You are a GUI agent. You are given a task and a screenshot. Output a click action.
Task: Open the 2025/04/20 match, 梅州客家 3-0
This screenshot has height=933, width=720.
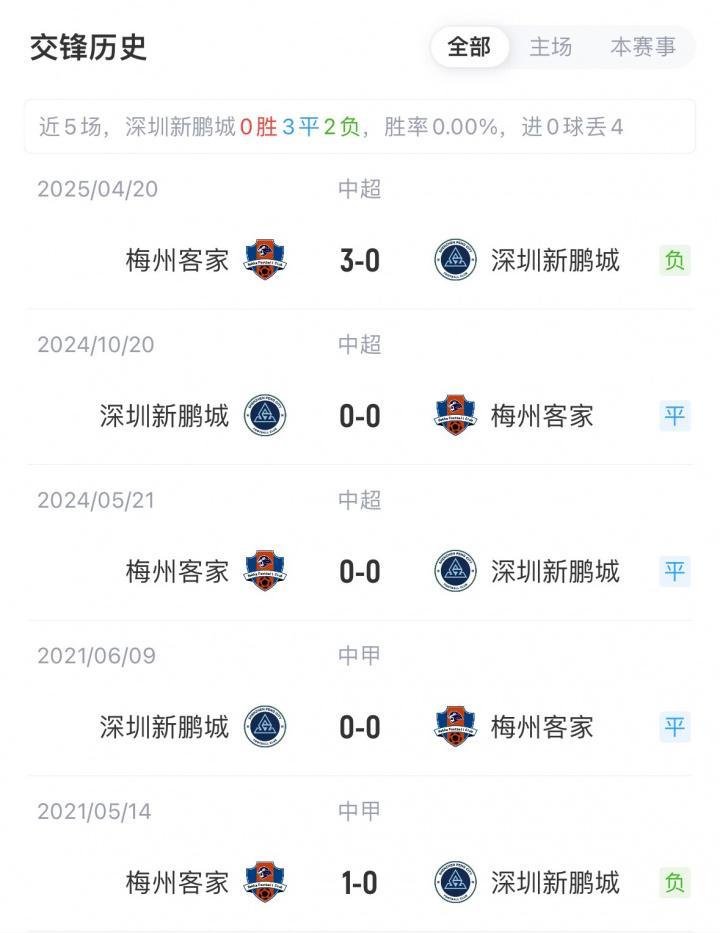[360, 261]
